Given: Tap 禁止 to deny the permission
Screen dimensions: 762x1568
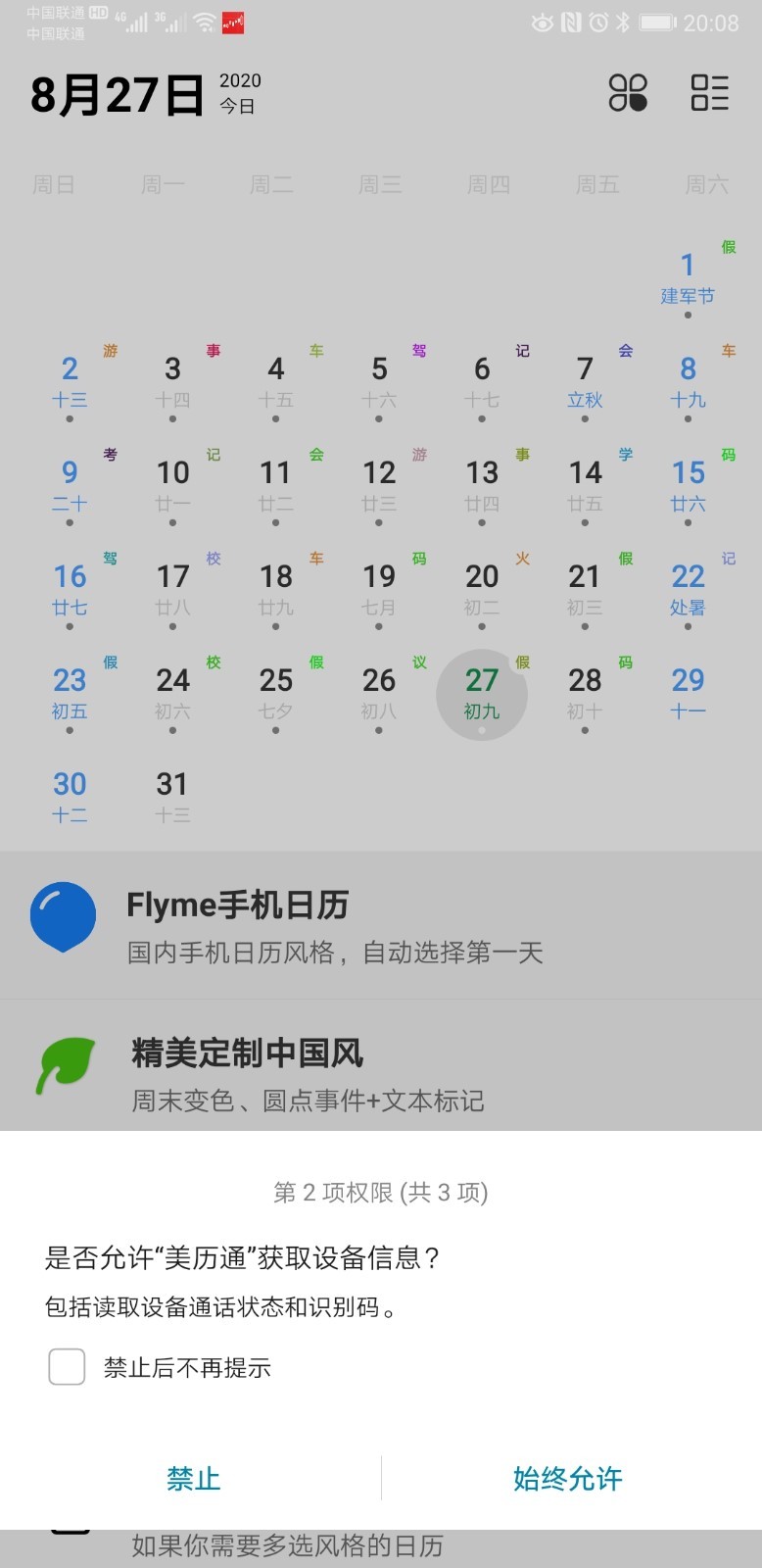Looking at the screenshot, I should tap(193, 1478).
